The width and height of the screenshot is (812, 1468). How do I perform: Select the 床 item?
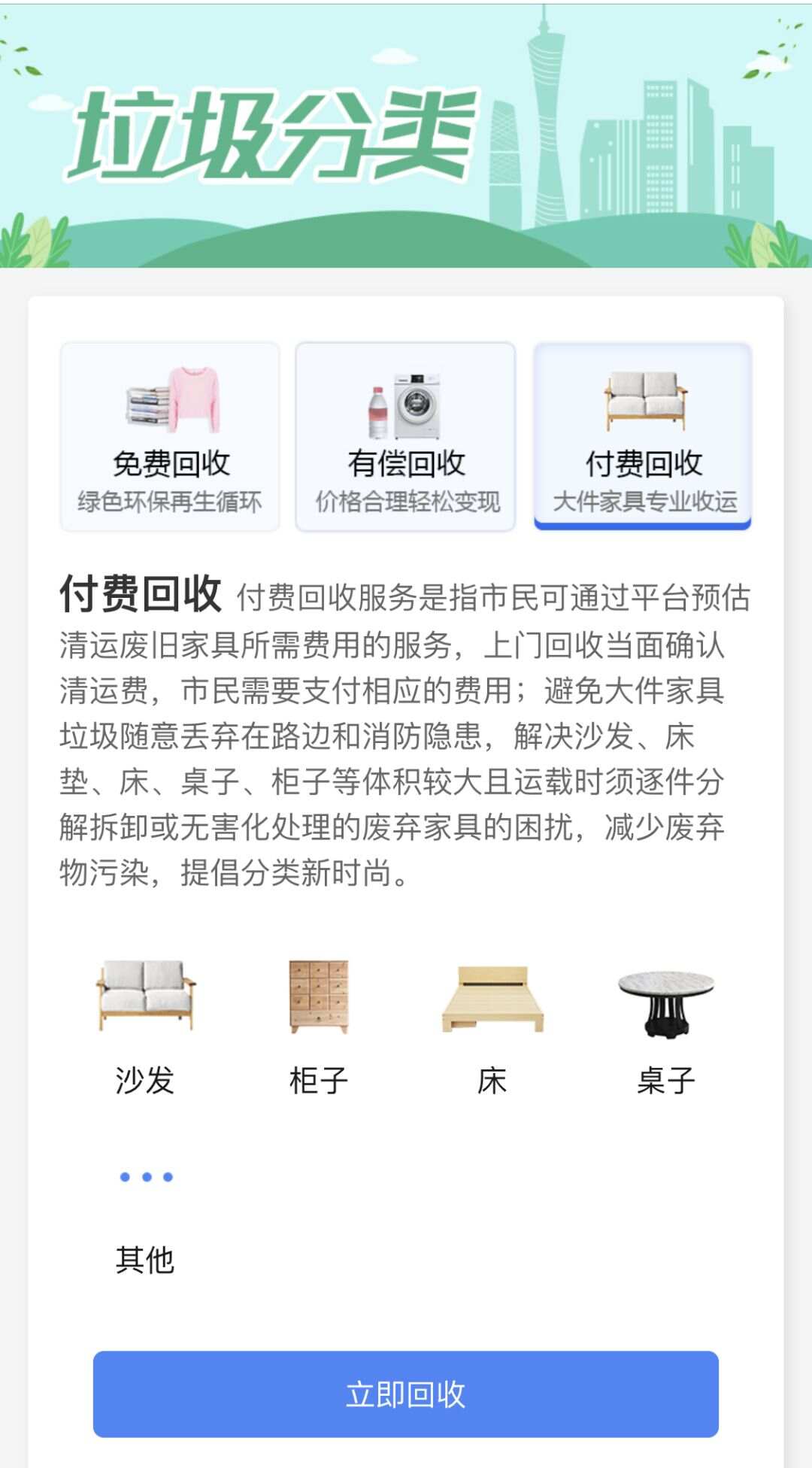pos(492,1026)
